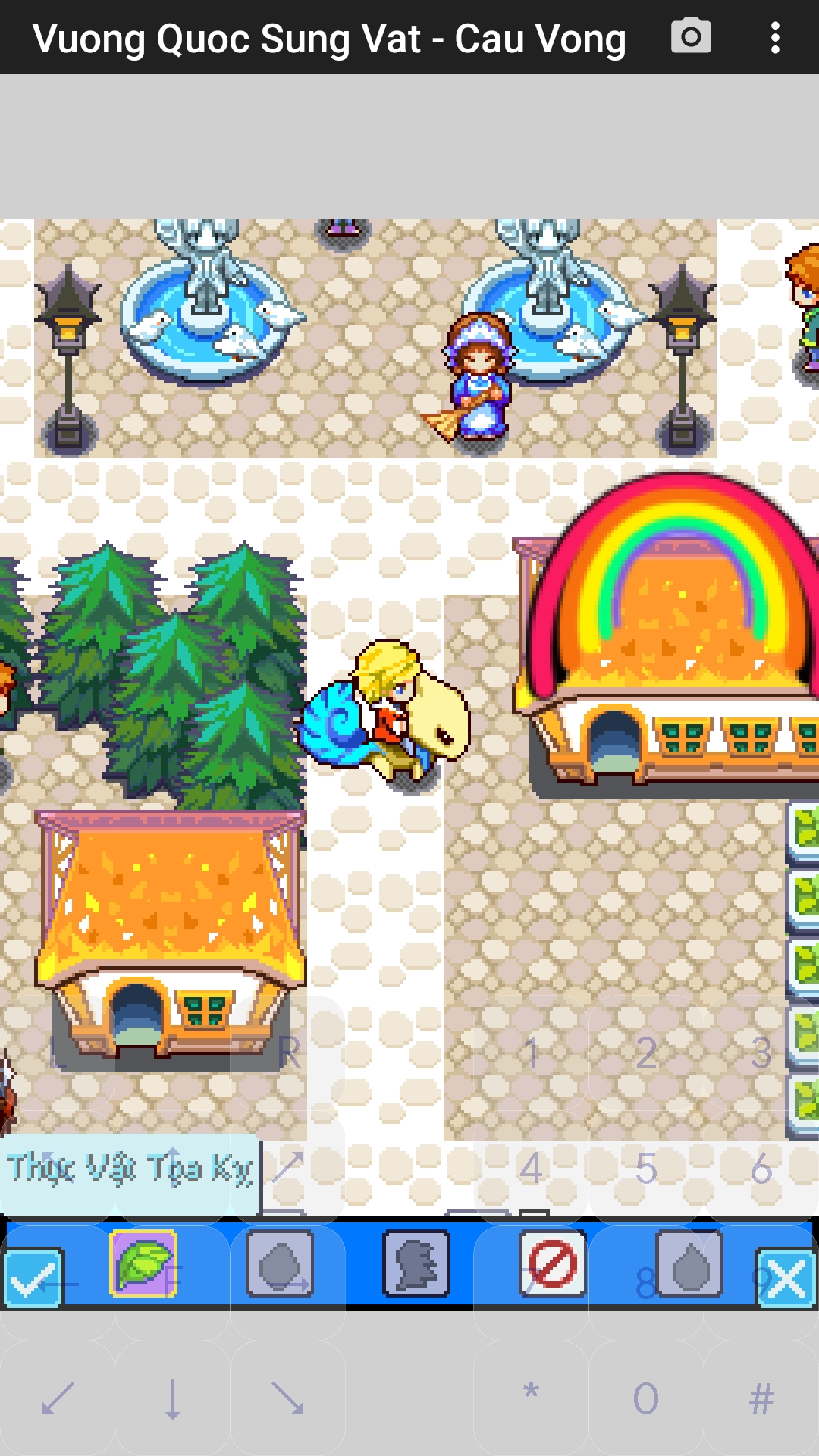
Task: Tap virtual keypad key 2
Action: click(646, 1053)
